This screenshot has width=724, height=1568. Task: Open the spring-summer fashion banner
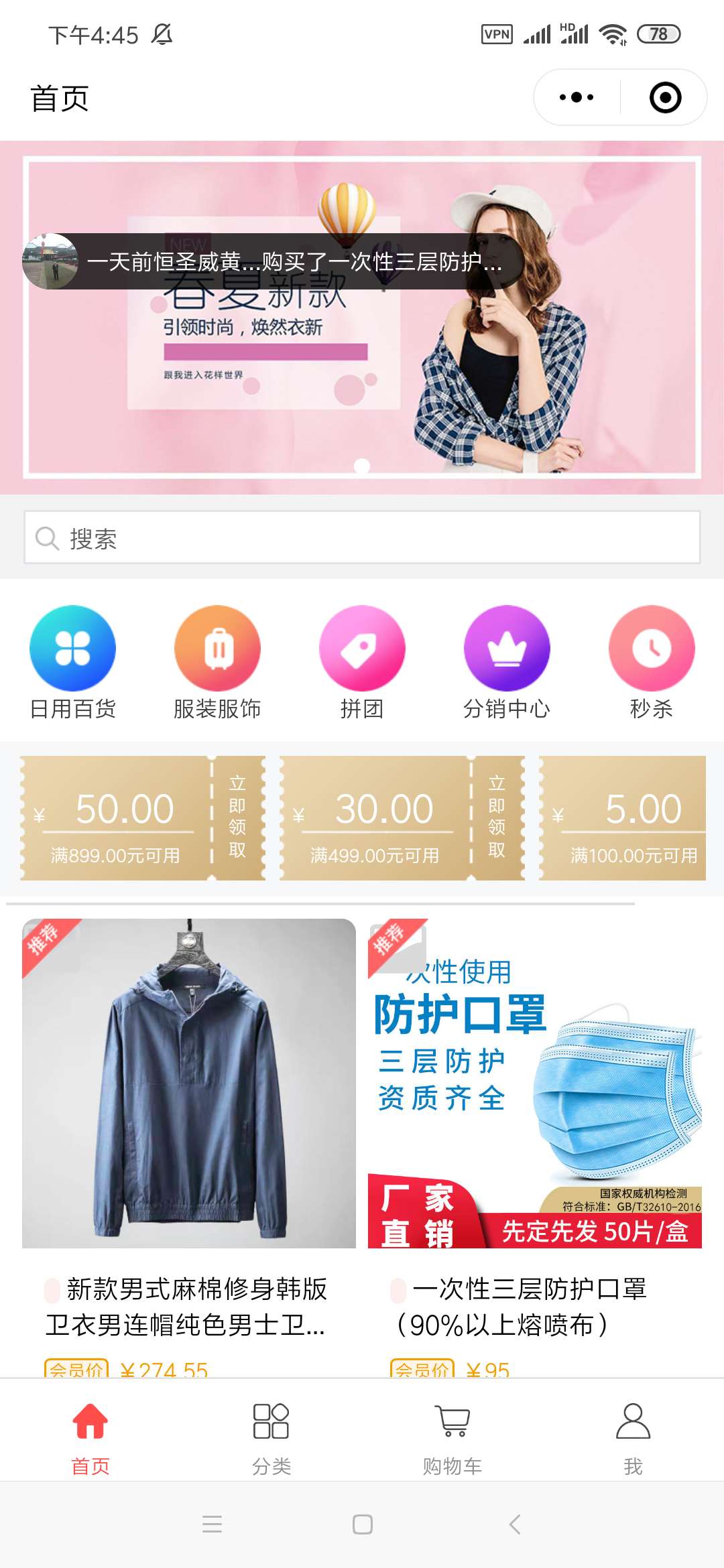(362, 317)
